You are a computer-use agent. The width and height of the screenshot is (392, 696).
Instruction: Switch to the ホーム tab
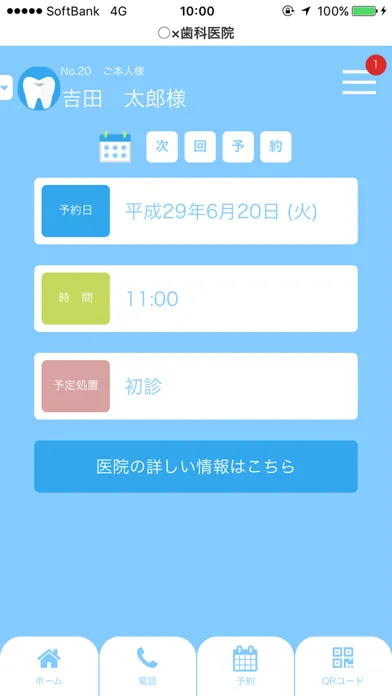tap(49, 666)
